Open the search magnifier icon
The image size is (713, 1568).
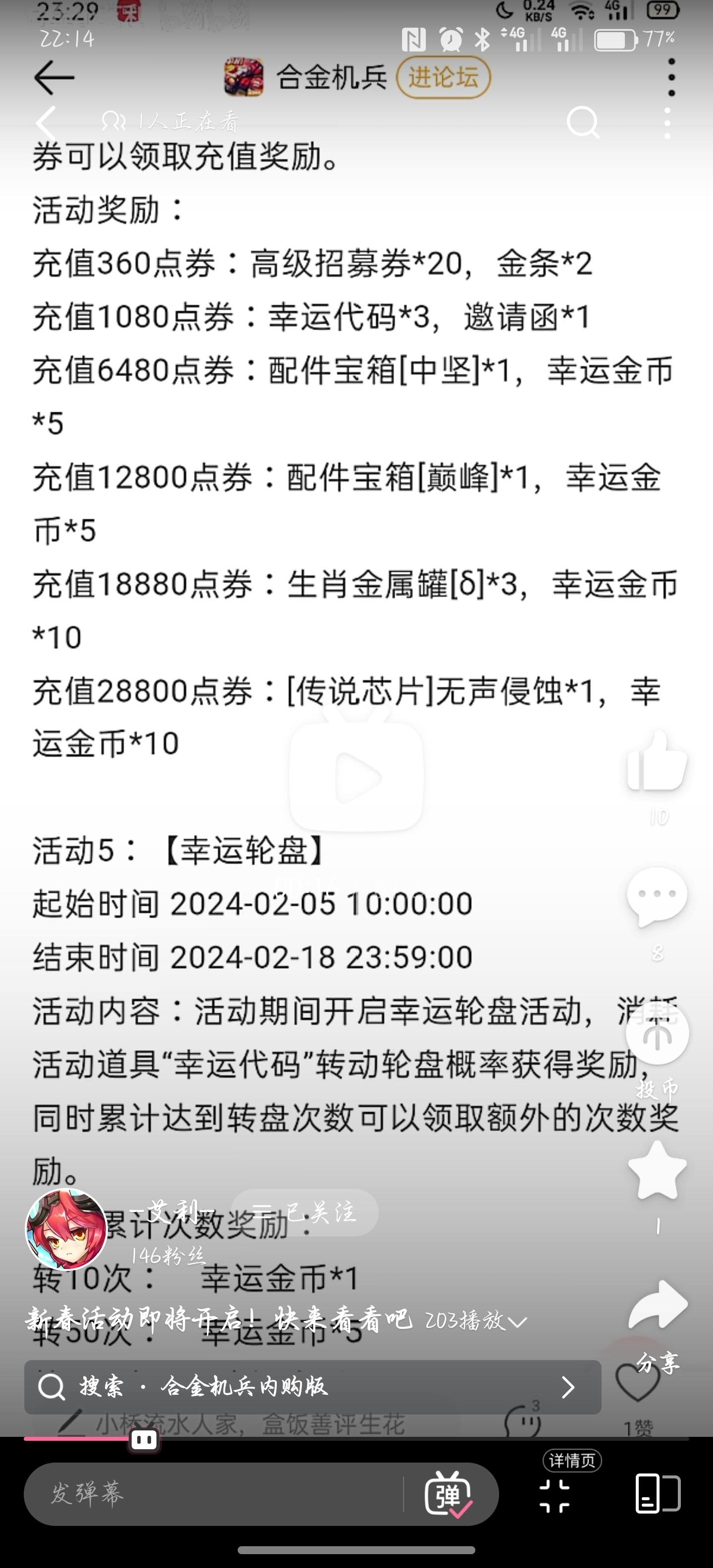[x=583, y=124]
